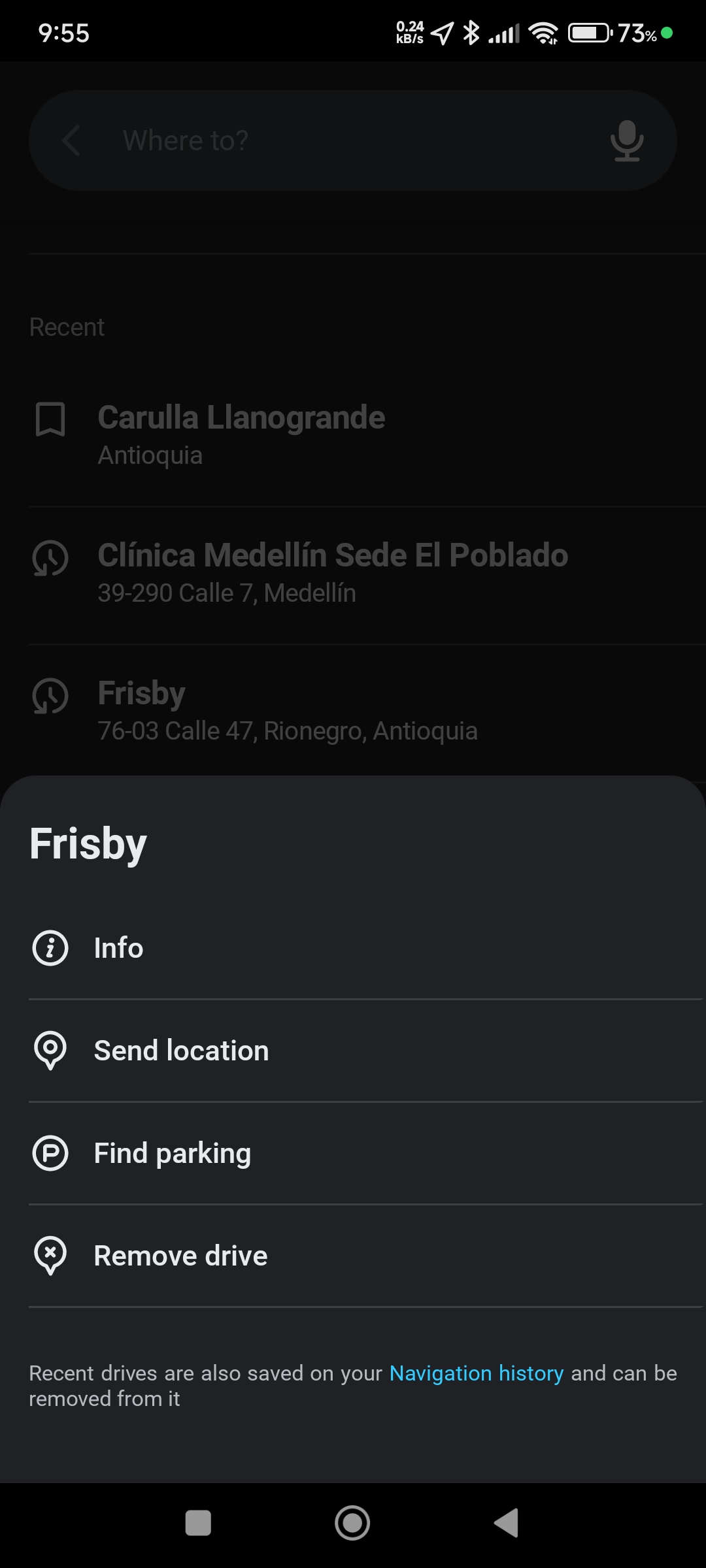Open Info for Frisby

119,948
